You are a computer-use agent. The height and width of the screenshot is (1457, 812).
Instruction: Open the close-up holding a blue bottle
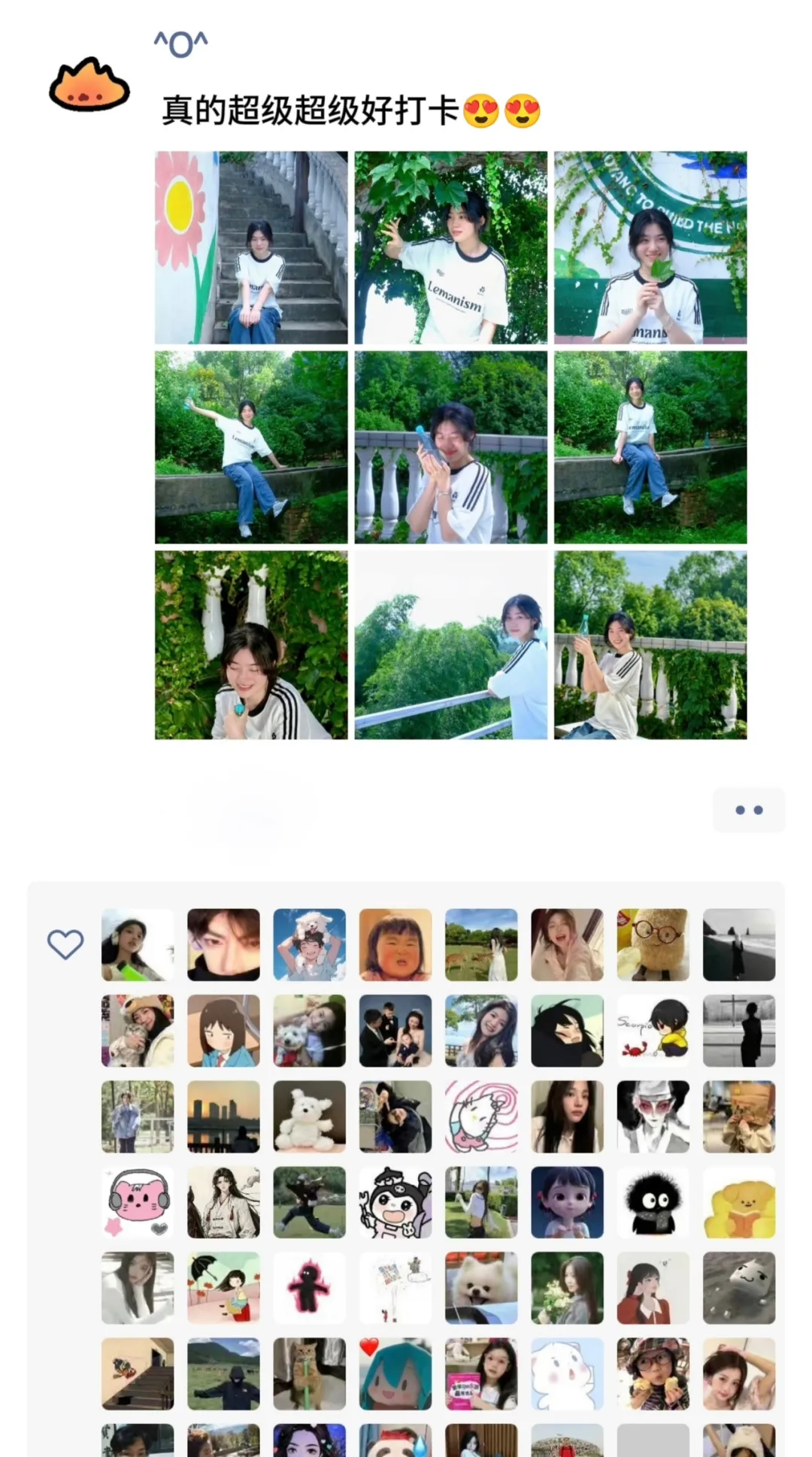tap(450, 447)
